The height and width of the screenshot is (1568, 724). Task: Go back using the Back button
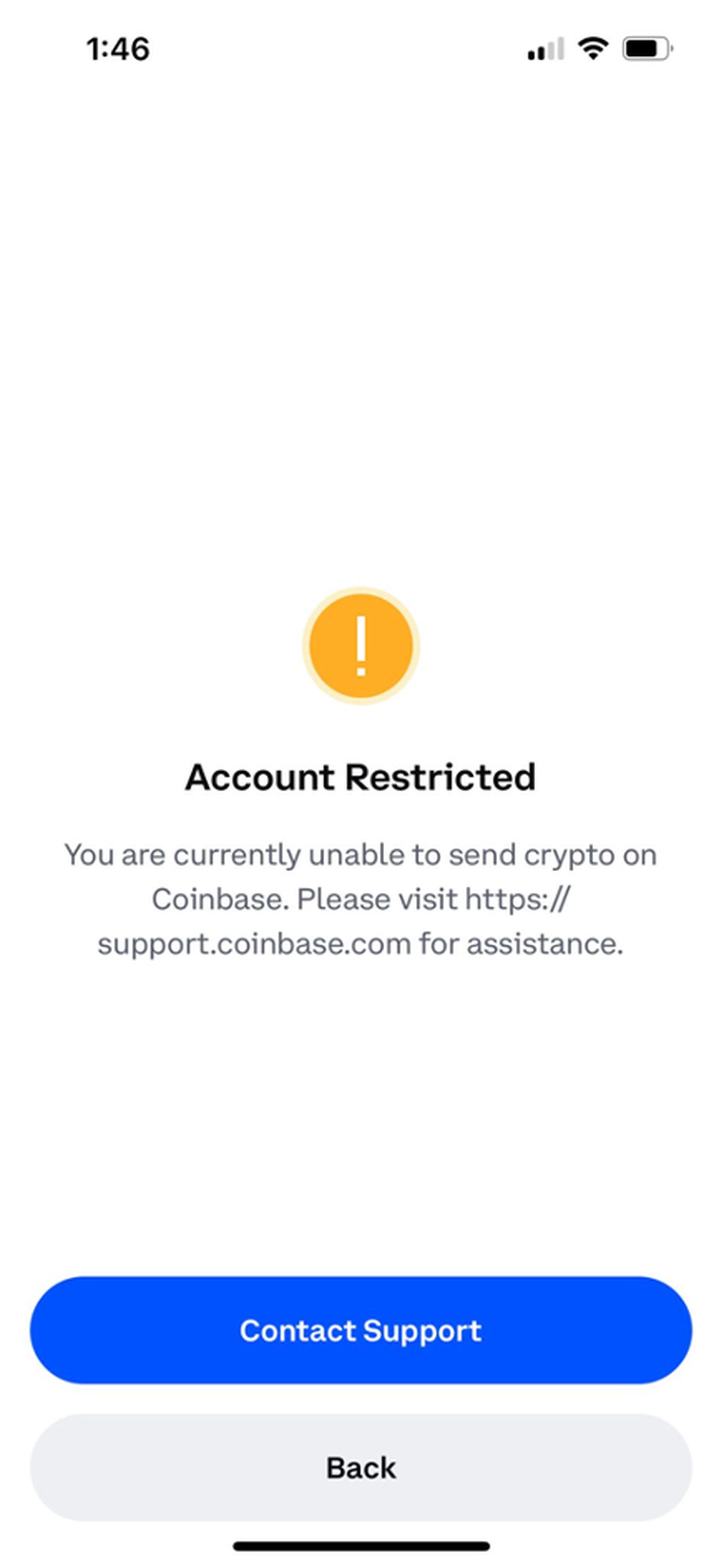point(361,1468)
